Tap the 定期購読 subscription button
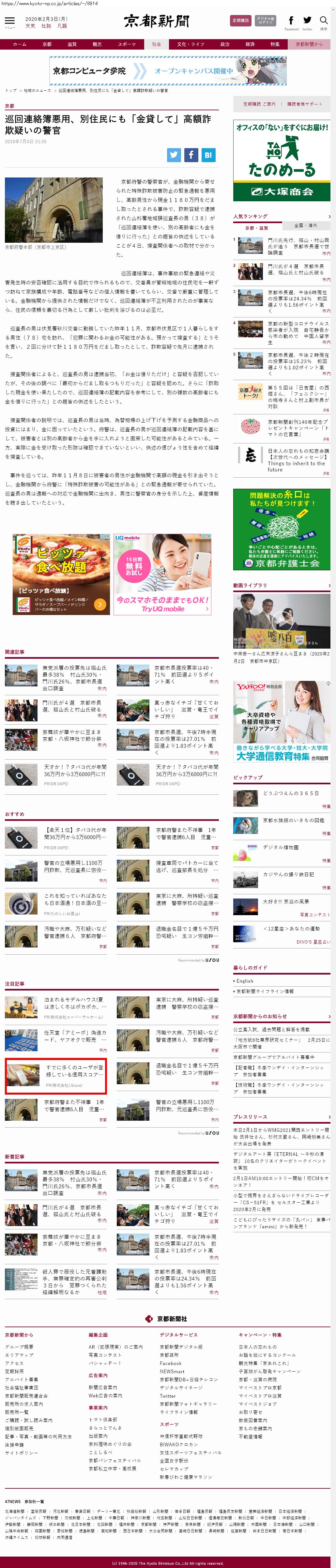 (x=240, y=21)
